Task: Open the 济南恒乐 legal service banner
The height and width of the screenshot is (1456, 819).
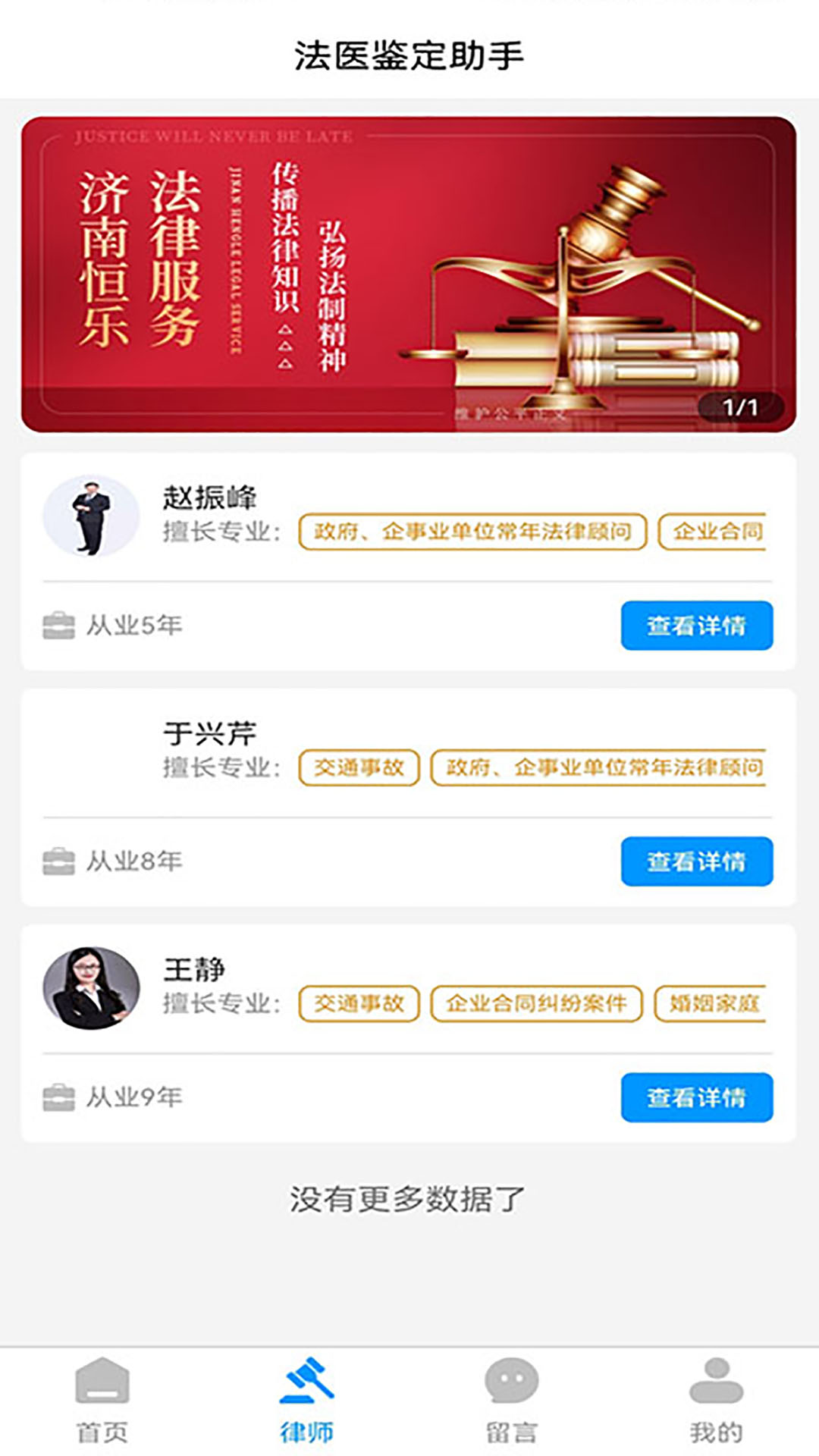Action: pyautogui.click(x=409, y=273)
